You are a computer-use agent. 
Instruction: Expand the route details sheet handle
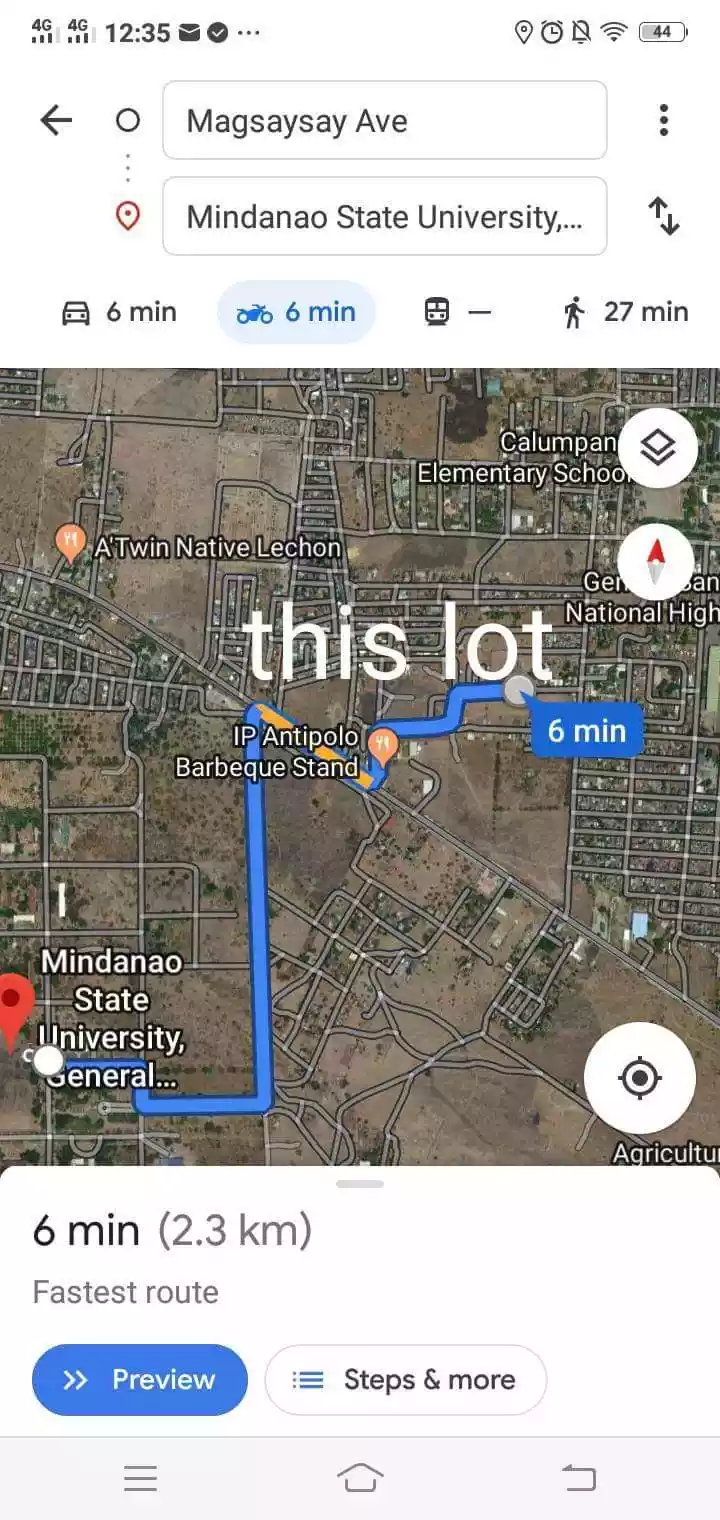point(360,1184)
